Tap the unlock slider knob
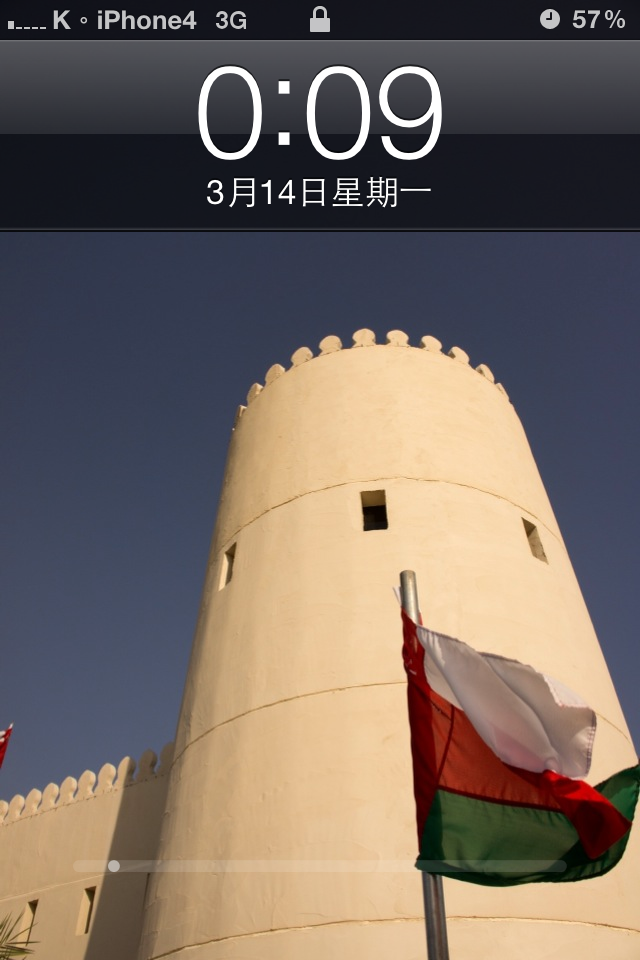The image size is (640, 960). (114, 866)
